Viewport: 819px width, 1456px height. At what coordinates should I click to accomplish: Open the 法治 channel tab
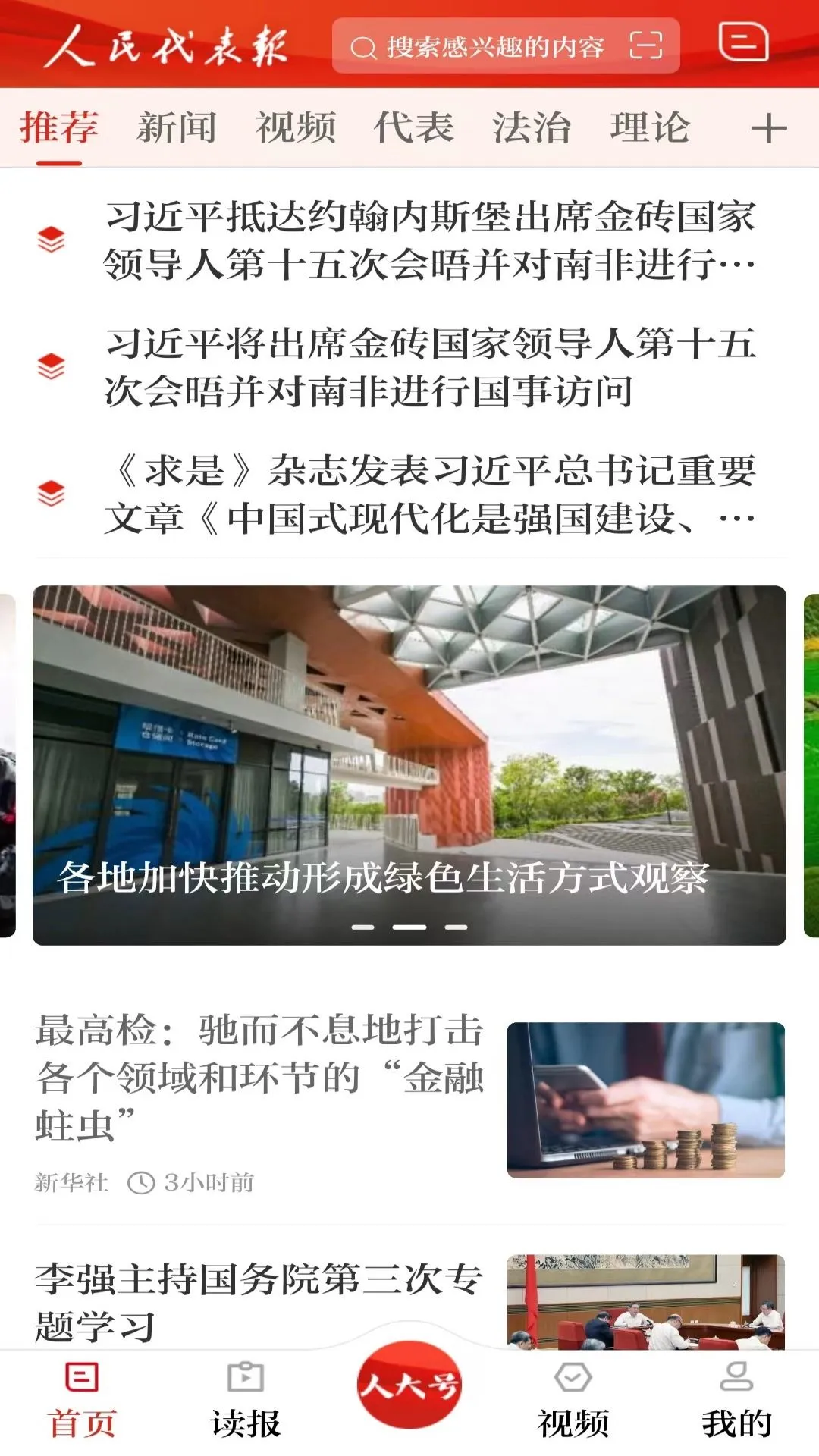tap(532, 127)
